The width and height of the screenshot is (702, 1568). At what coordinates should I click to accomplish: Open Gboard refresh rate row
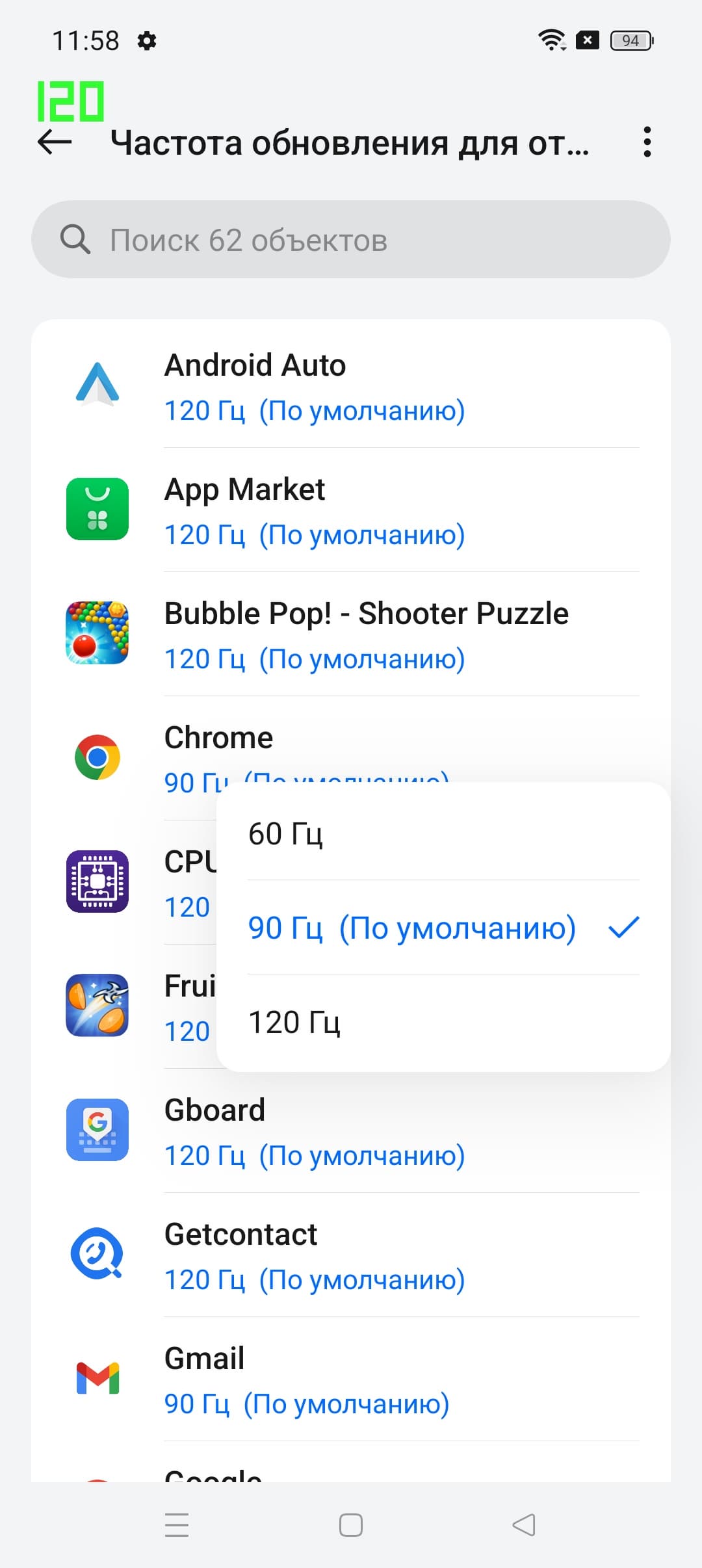(351, 1131)
